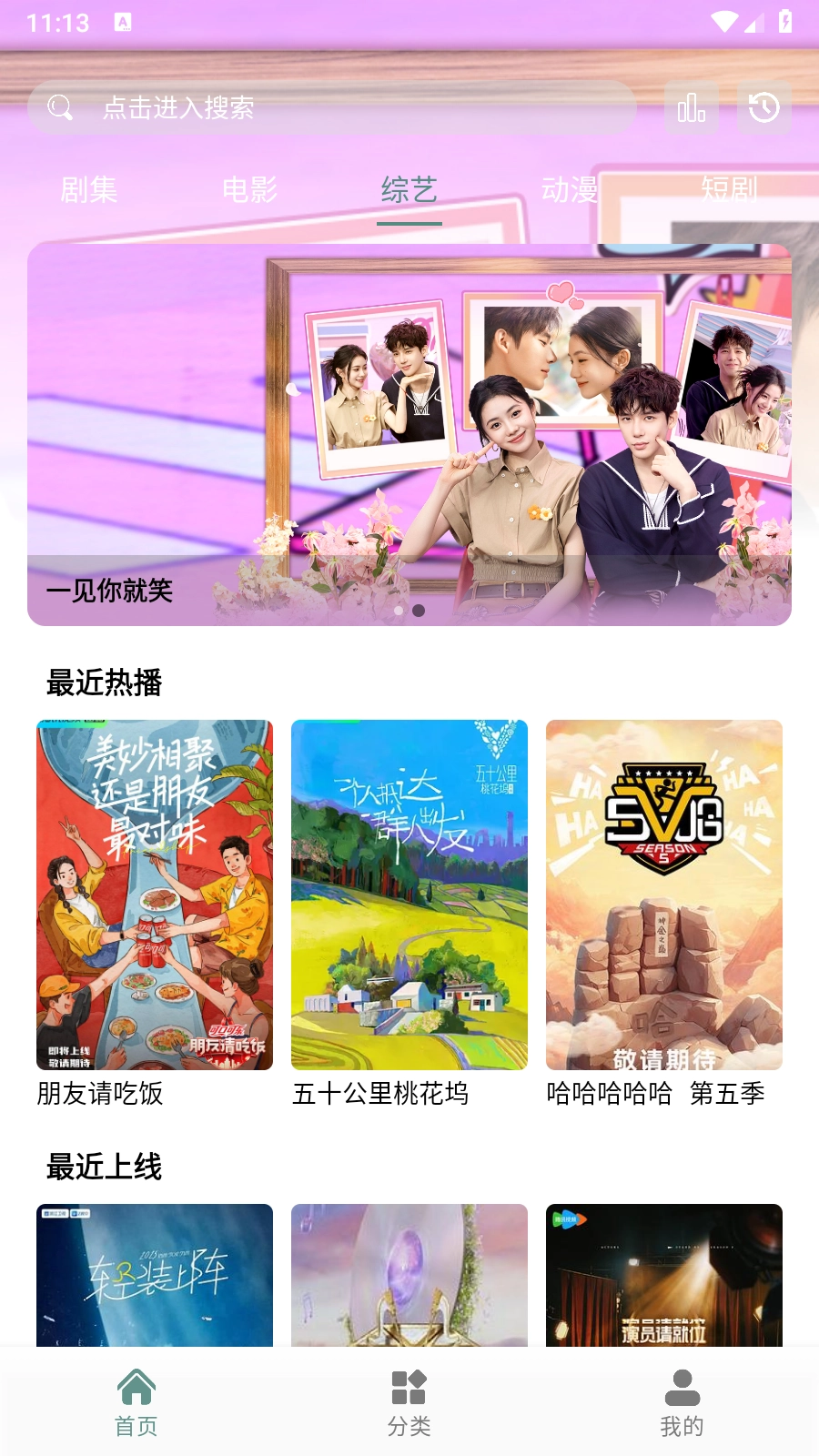Open the search box 点击进入搜索
Viewport: 819px width, 1456px height.
[x=332, y=108]
